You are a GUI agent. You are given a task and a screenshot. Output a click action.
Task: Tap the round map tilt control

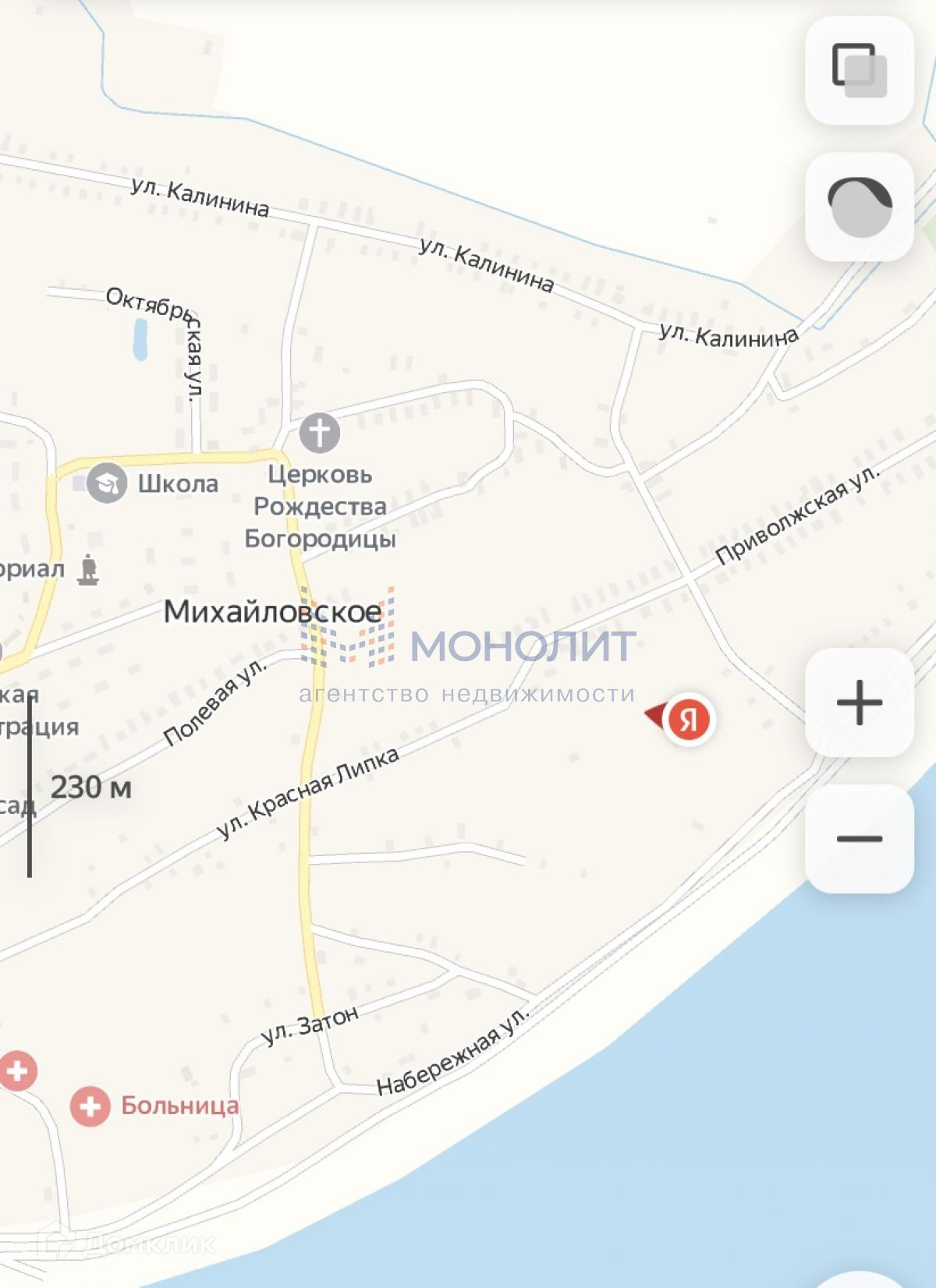point(860,207)
